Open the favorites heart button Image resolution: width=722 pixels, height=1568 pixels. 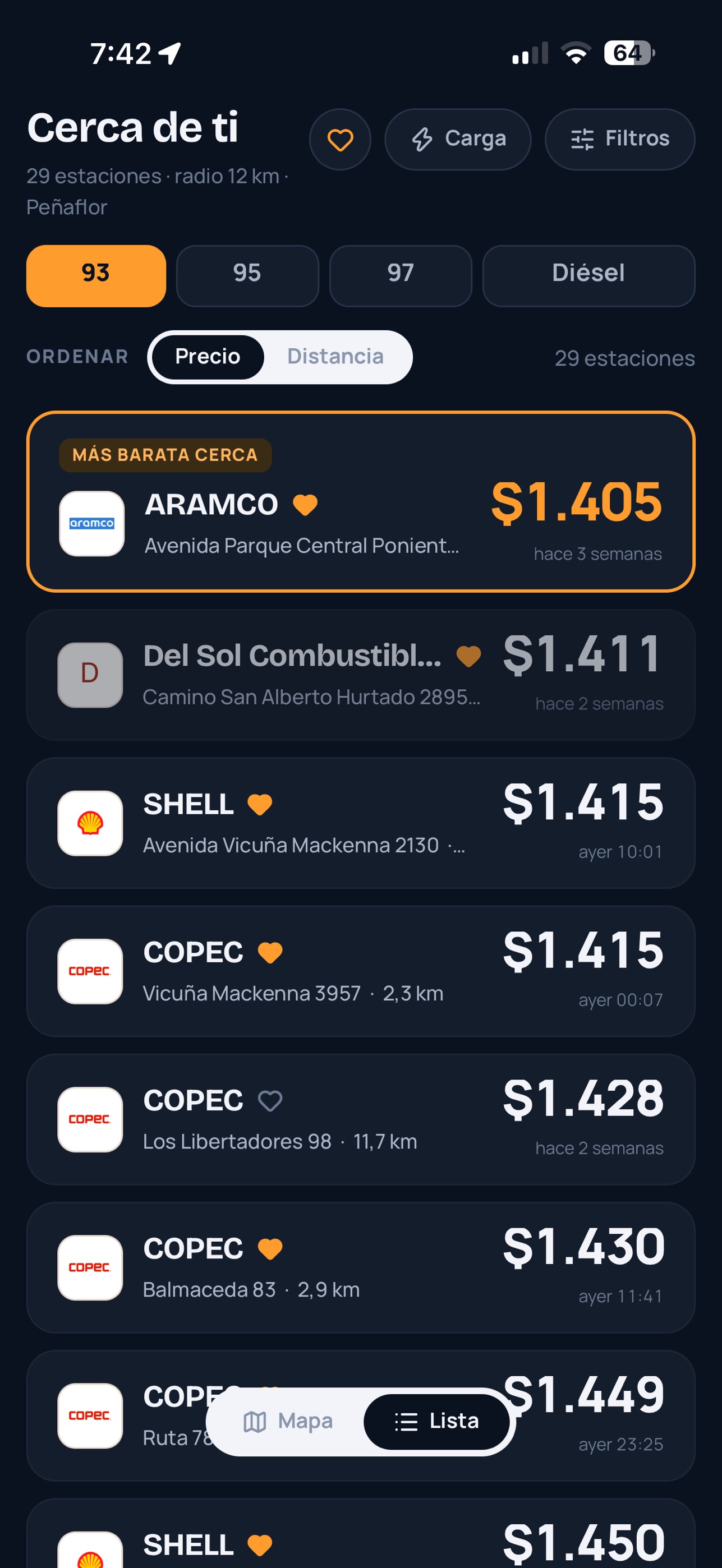click(340, 140)
